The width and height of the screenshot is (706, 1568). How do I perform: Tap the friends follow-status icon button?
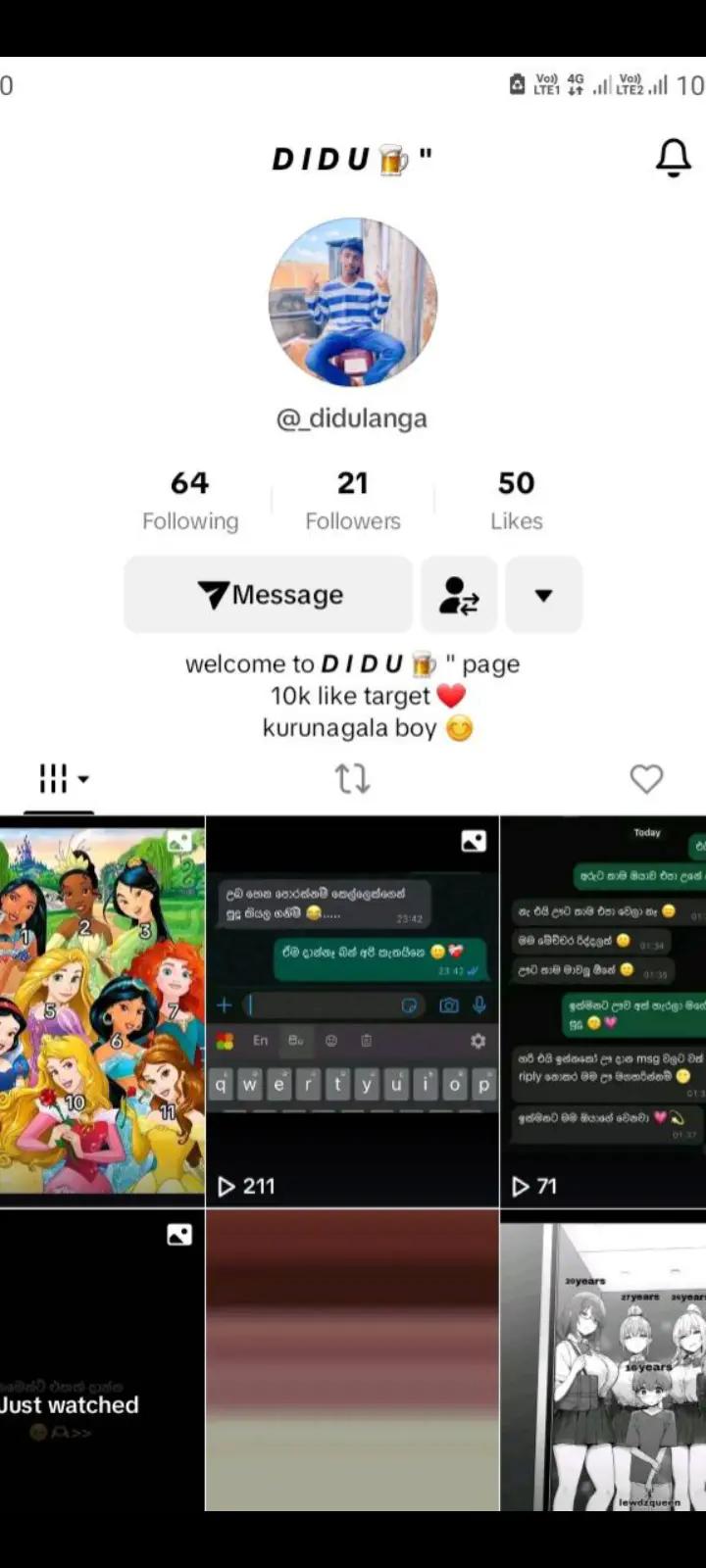click(x=459, y=595)
